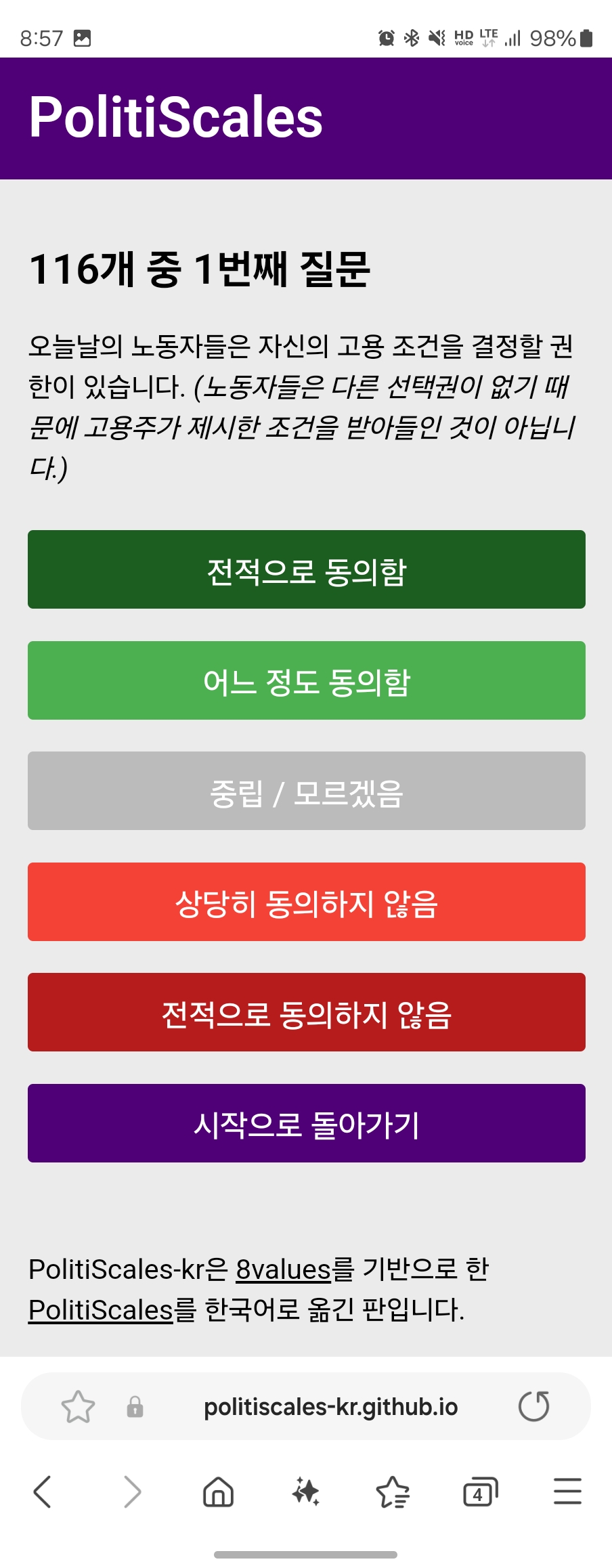Choose '어느 정도 동의함' answer
Viewport: 612px width, 1568px height.
(x=306, y=680)
